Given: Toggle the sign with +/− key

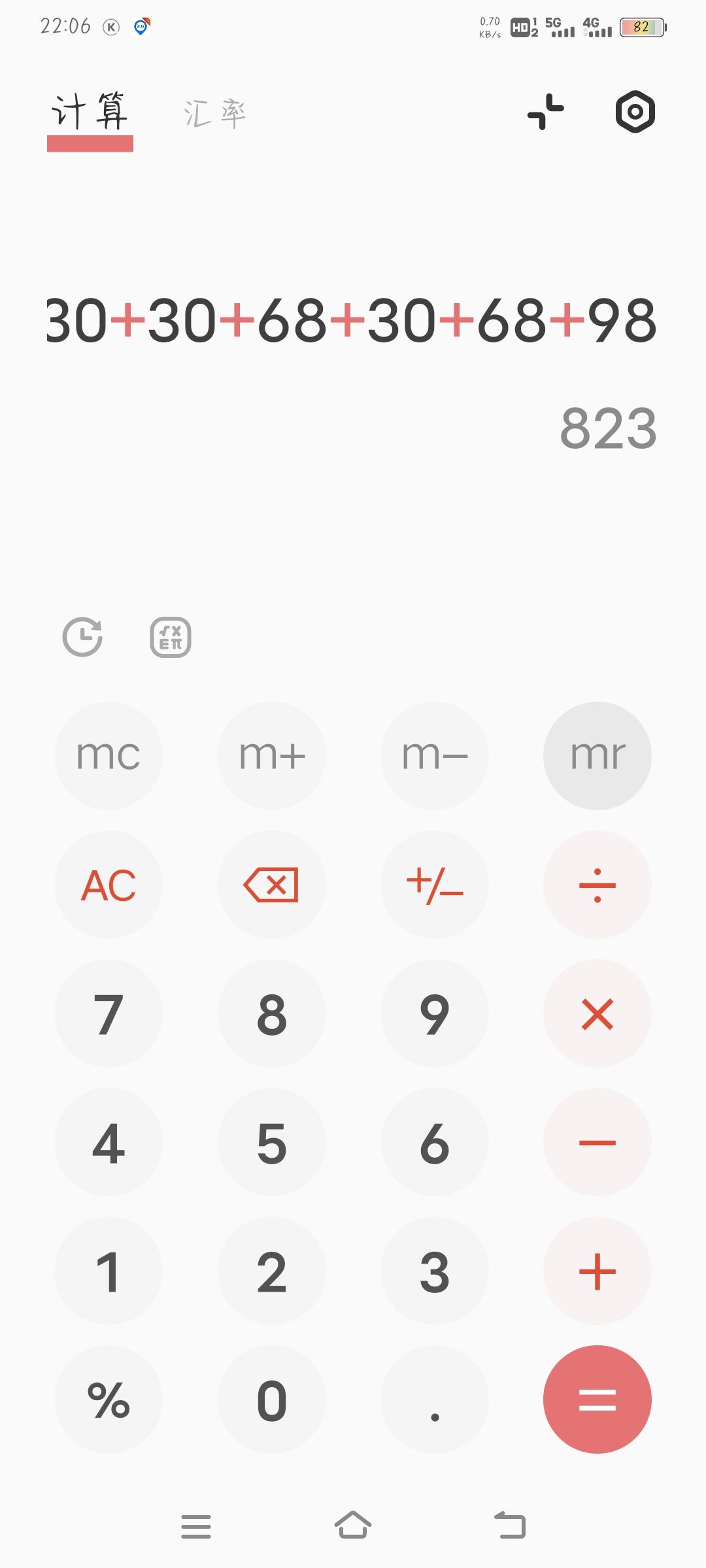Looking at the screenshot, I should 435,885.
